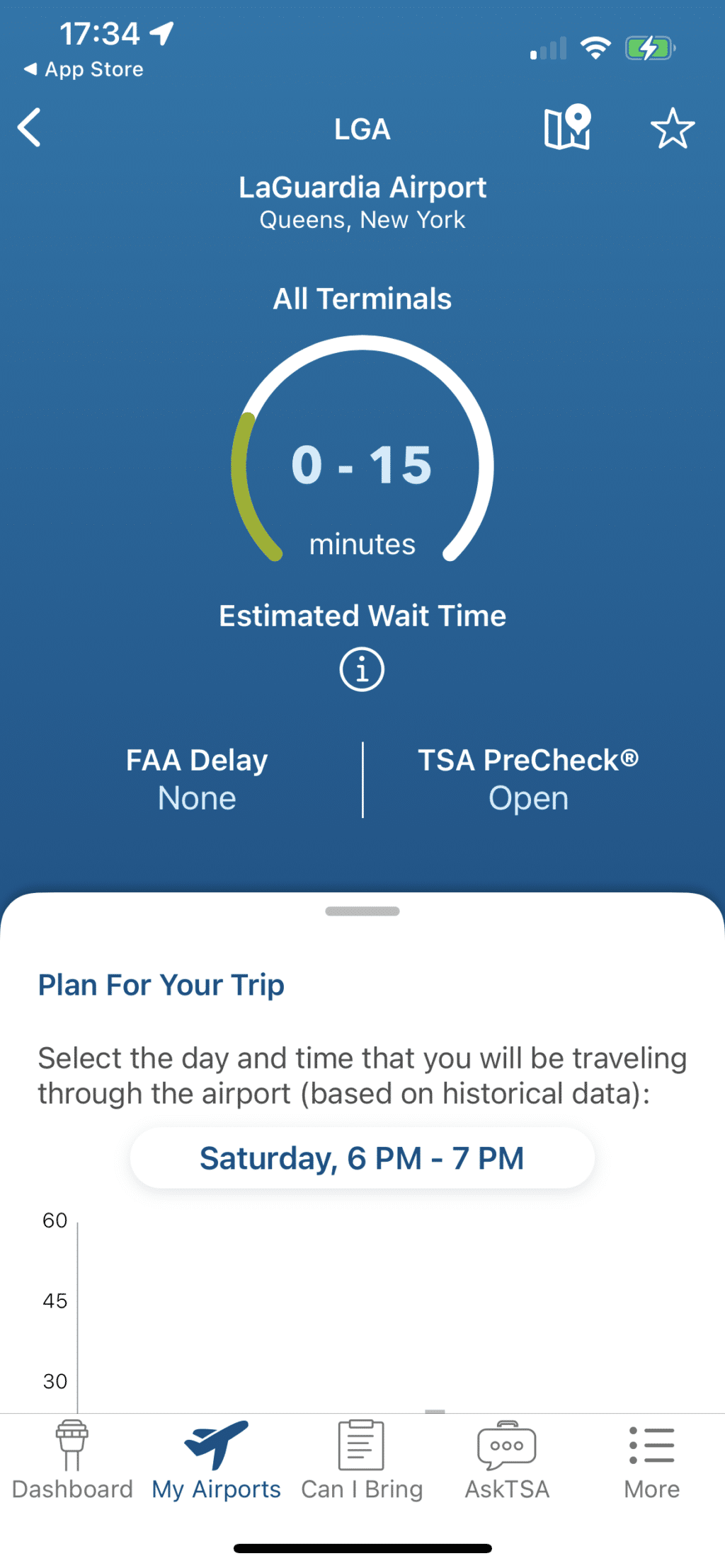The height and width of the screenshot is (1568, 725).
Task: Go back from LGA airport page
Action: 30,128
